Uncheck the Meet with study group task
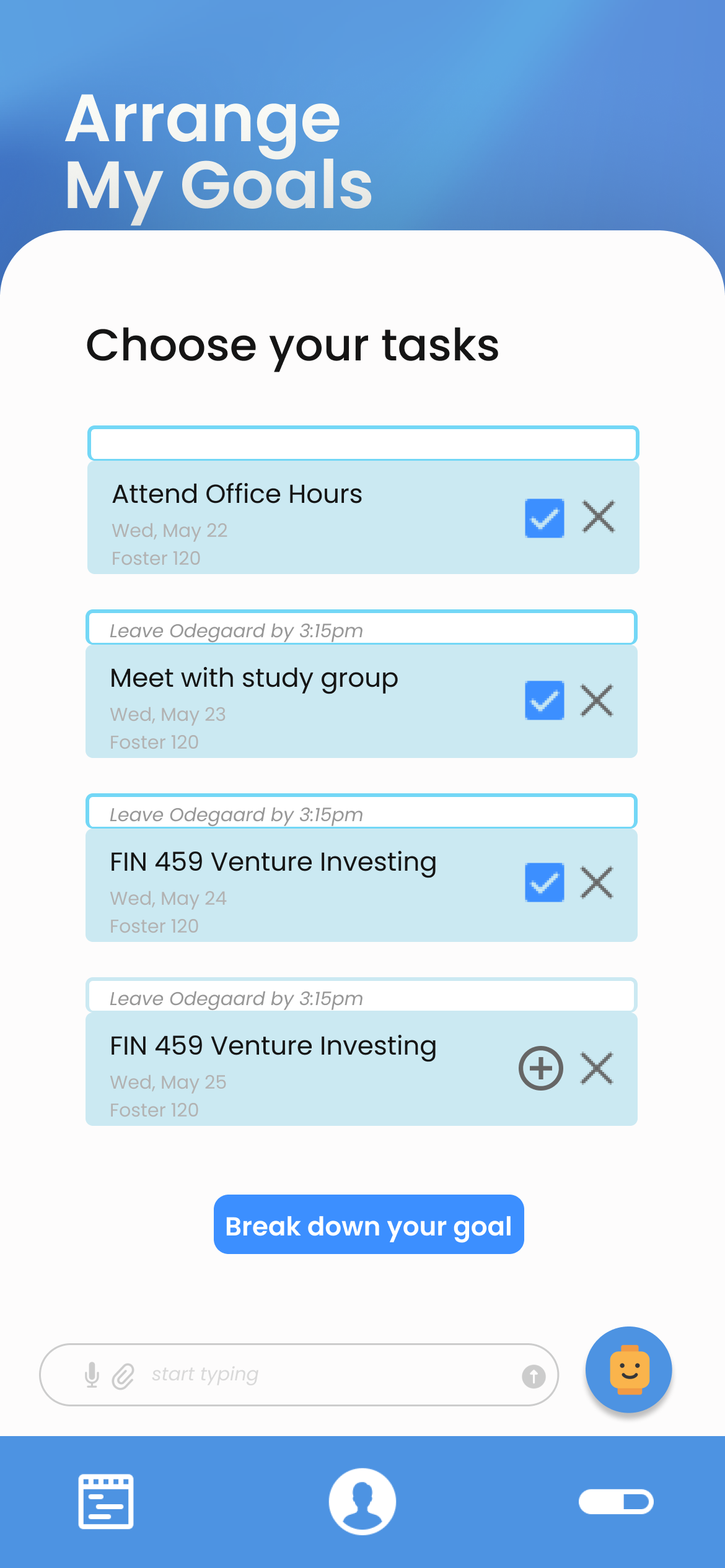This screenshot has height=1568, width=725. pos(544,700)
